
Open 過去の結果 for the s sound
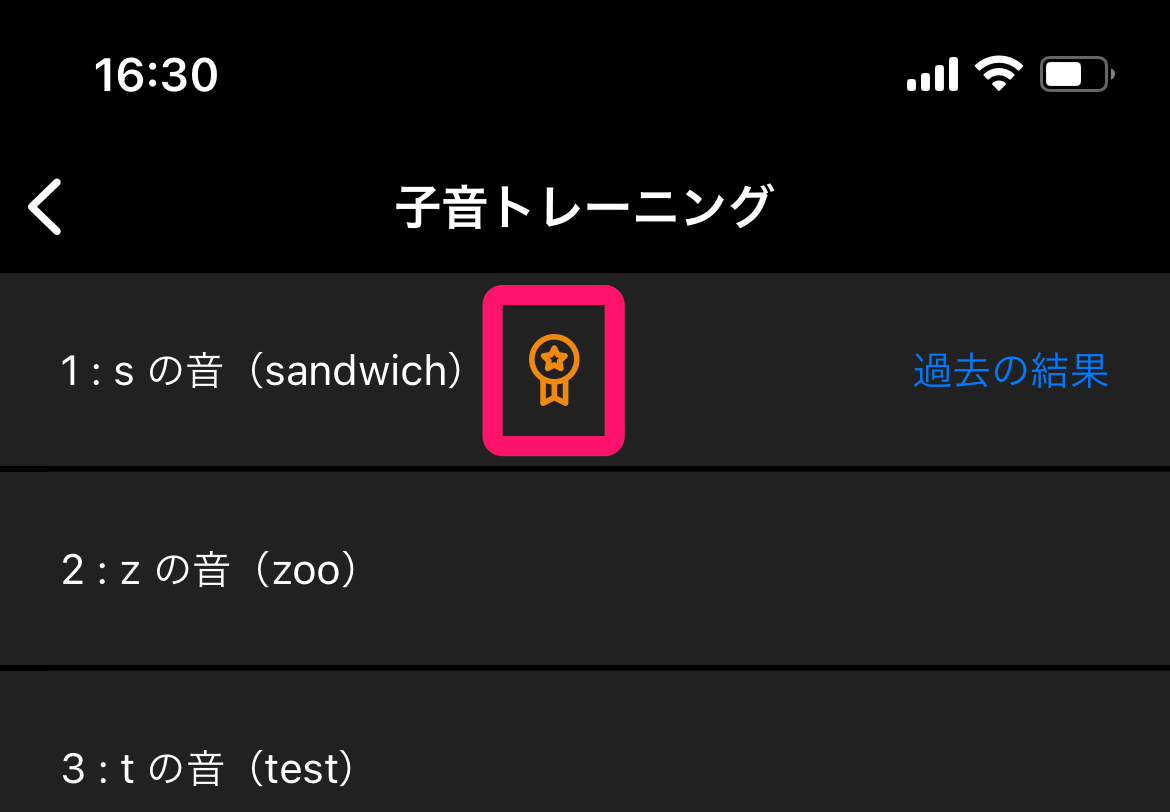click(x=1010, y=371)
